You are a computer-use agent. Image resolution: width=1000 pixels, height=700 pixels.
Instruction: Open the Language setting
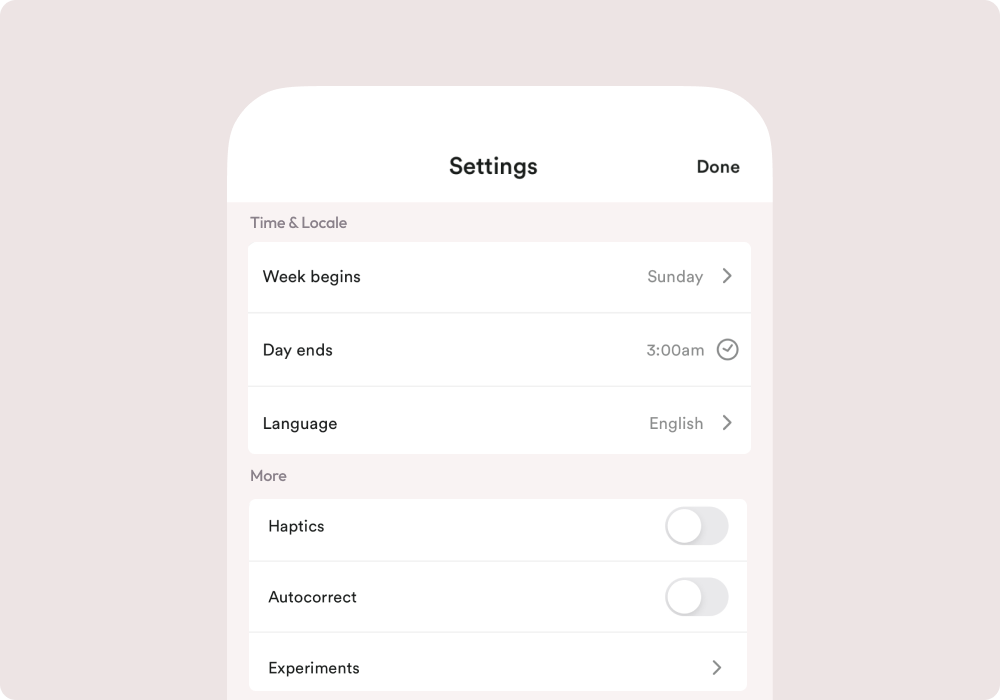(498, 423)
